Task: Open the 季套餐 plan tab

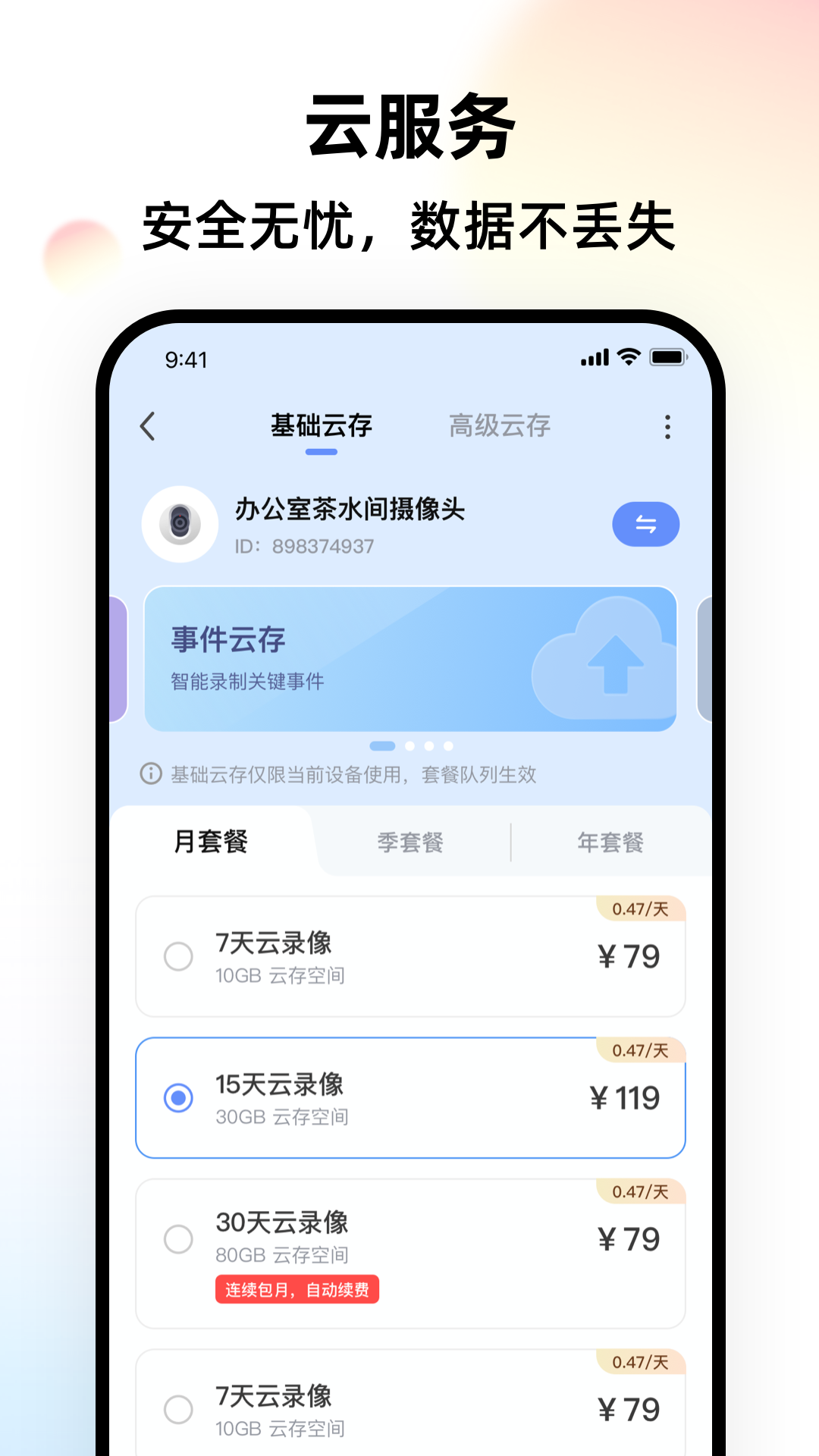Action: [410, 842]
